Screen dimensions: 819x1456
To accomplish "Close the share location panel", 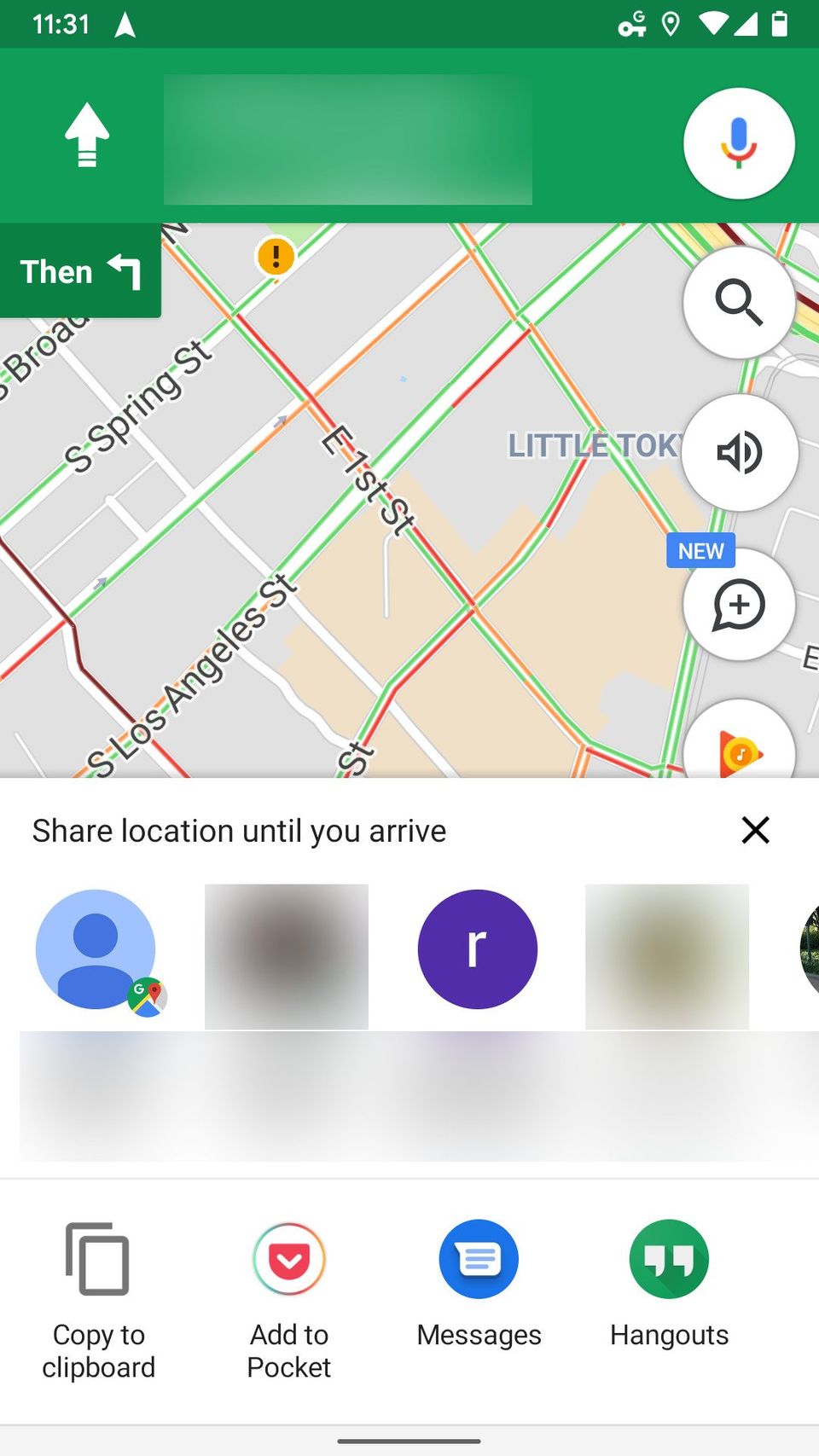I will point(755,830).
